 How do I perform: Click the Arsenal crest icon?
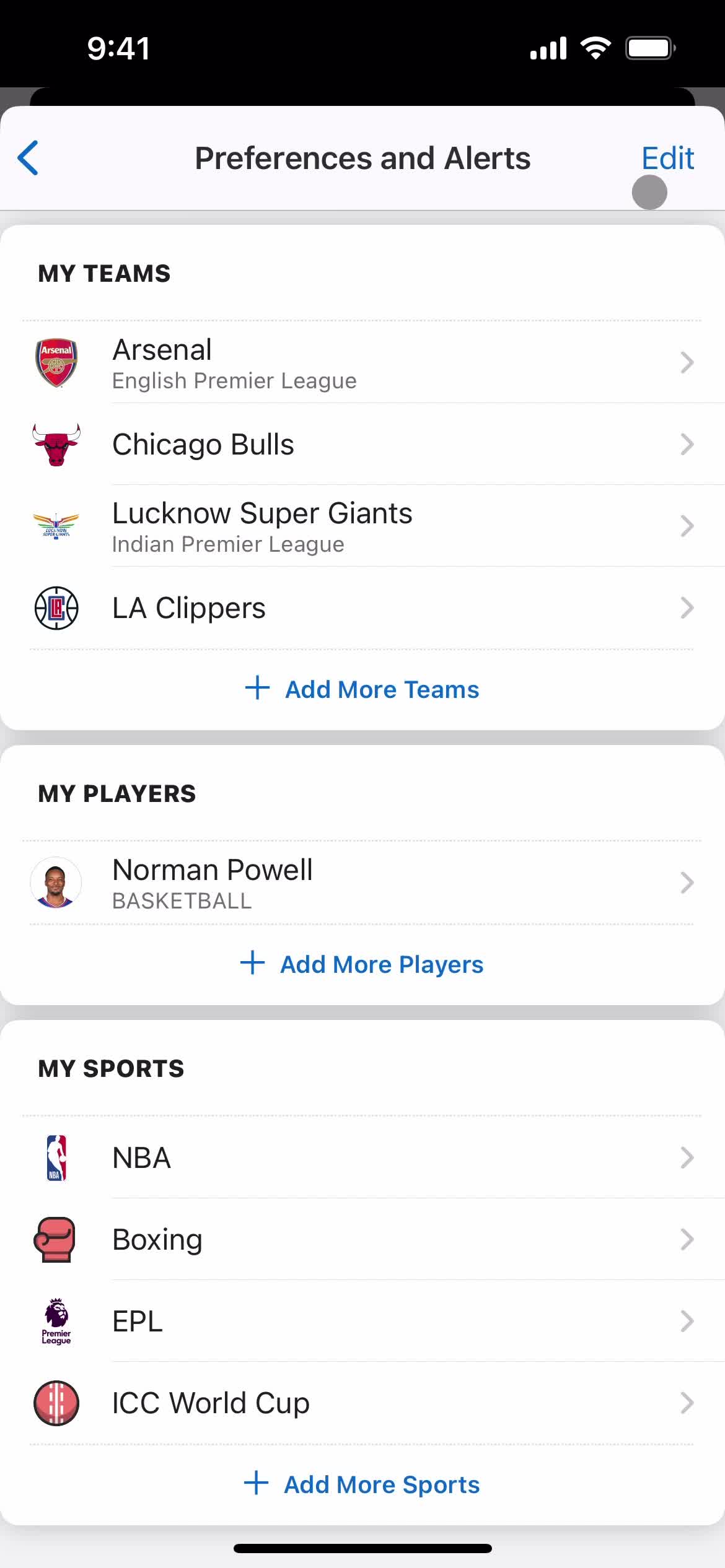click(56, 362)
